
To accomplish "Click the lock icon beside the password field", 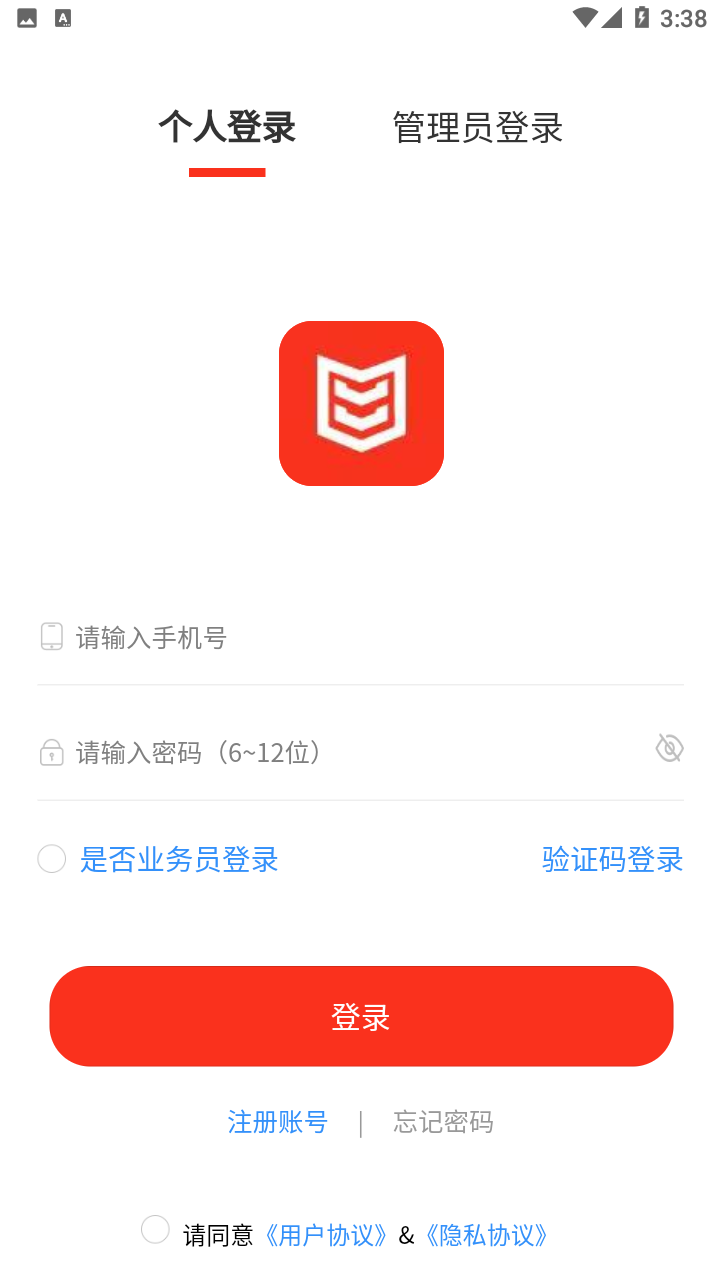I will tap(51, 752).
